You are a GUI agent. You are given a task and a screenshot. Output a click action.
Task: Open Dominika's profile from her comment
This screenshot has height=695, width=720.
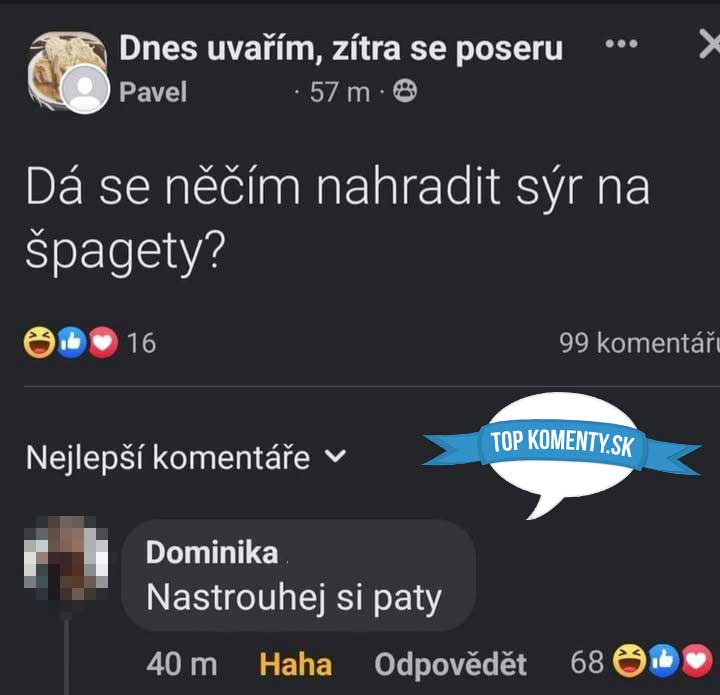click(211, 552)
